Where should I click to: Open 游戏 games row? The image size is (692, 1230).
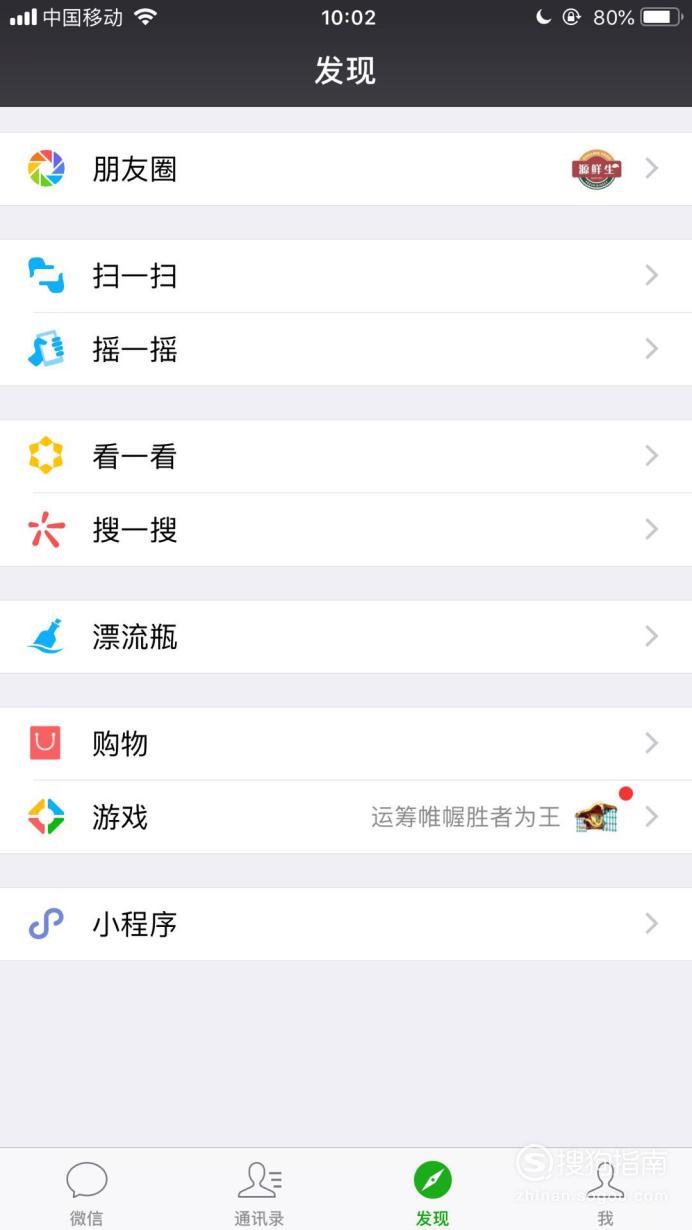point(346,817)
